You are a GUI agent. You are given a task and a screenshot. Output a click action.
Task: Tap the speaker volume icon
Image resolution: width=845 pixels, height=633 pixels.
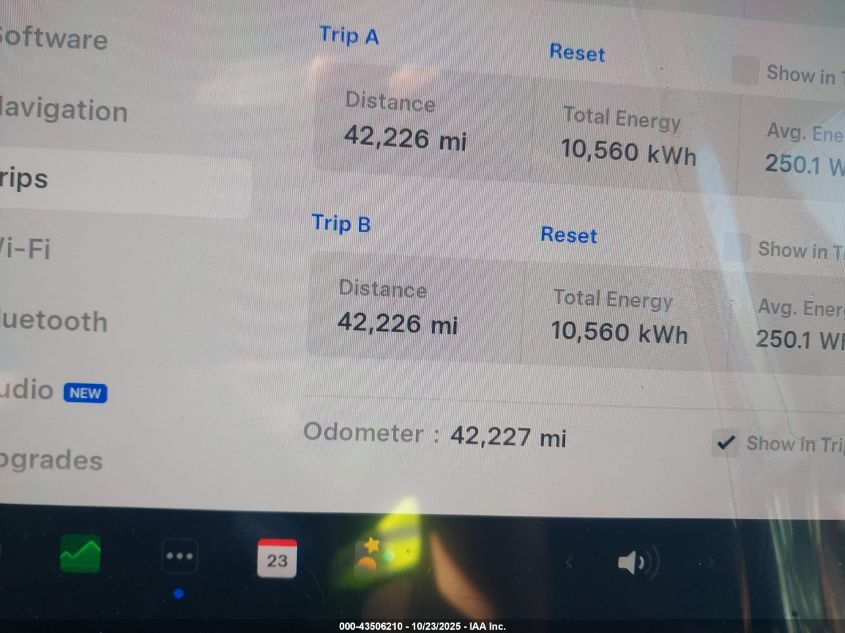coord(635,562)
